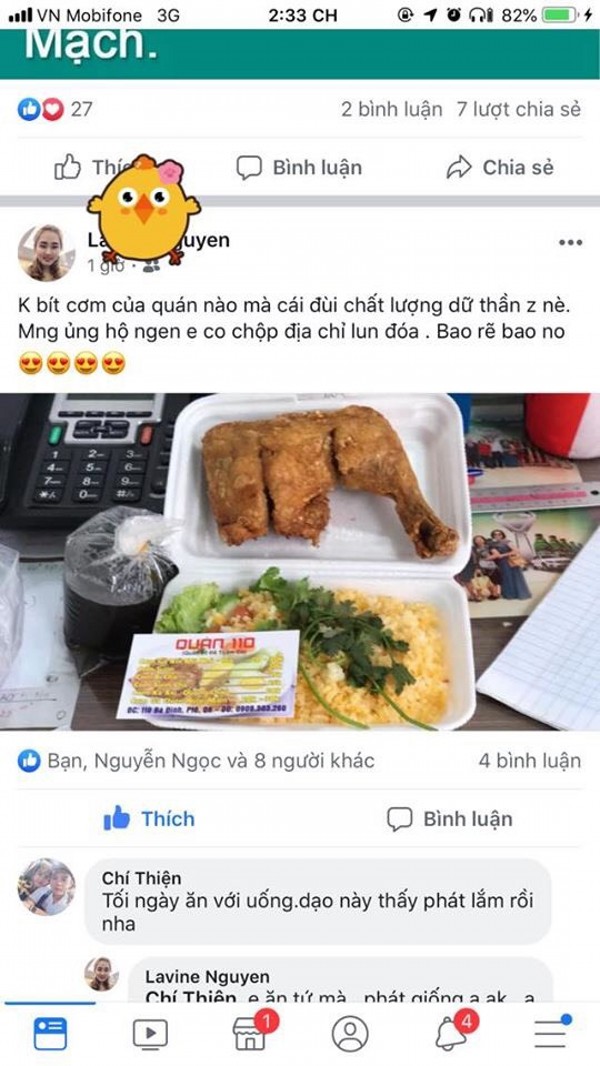Screen dimensions: 600x1066
Task: Switch to the News Feed tab
Action: click(50, 1033)
